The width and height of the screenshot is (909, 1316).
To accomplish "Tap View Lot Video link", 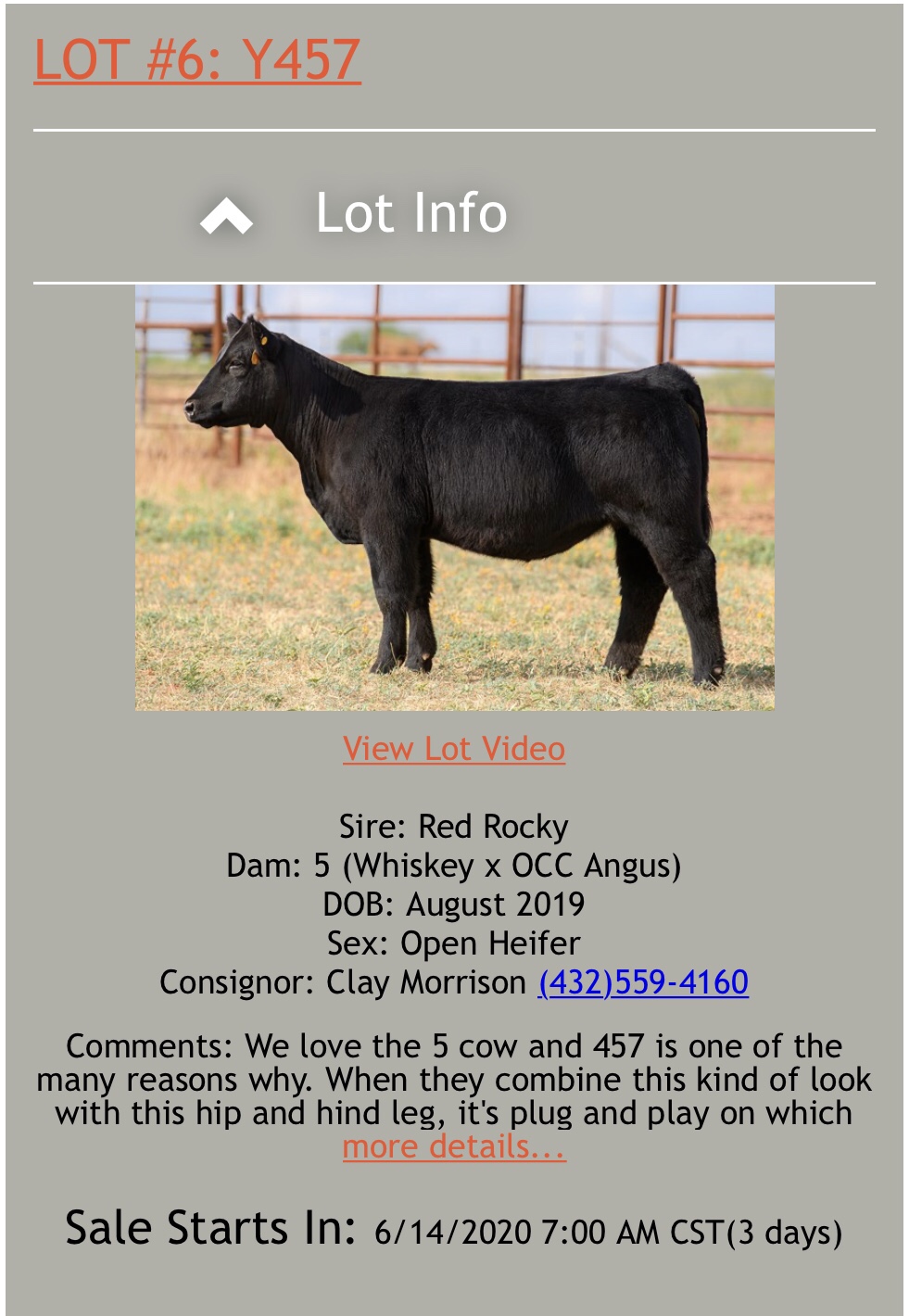I will 453,749.
